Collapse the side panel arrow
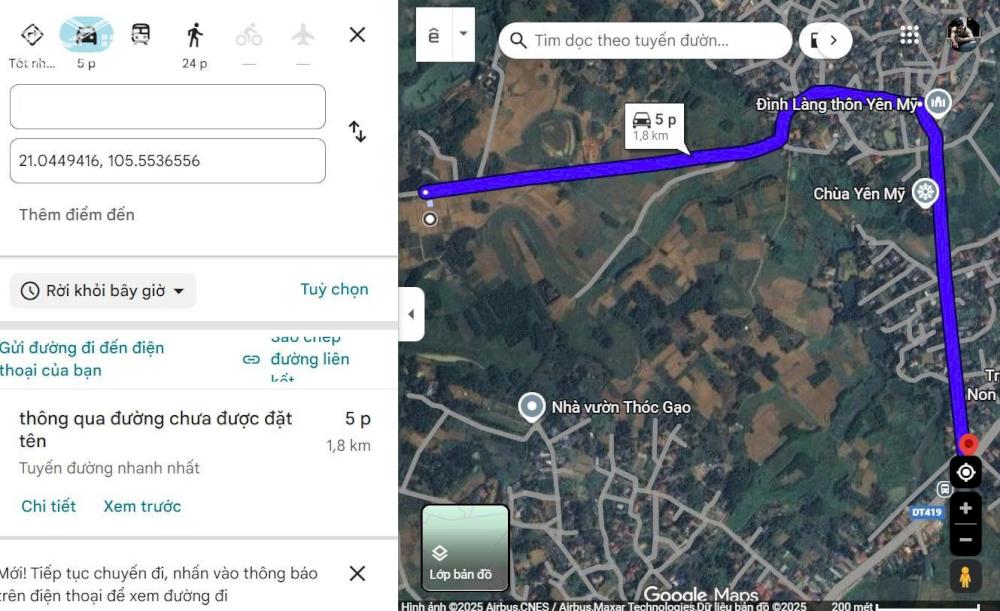 [410, 314]
